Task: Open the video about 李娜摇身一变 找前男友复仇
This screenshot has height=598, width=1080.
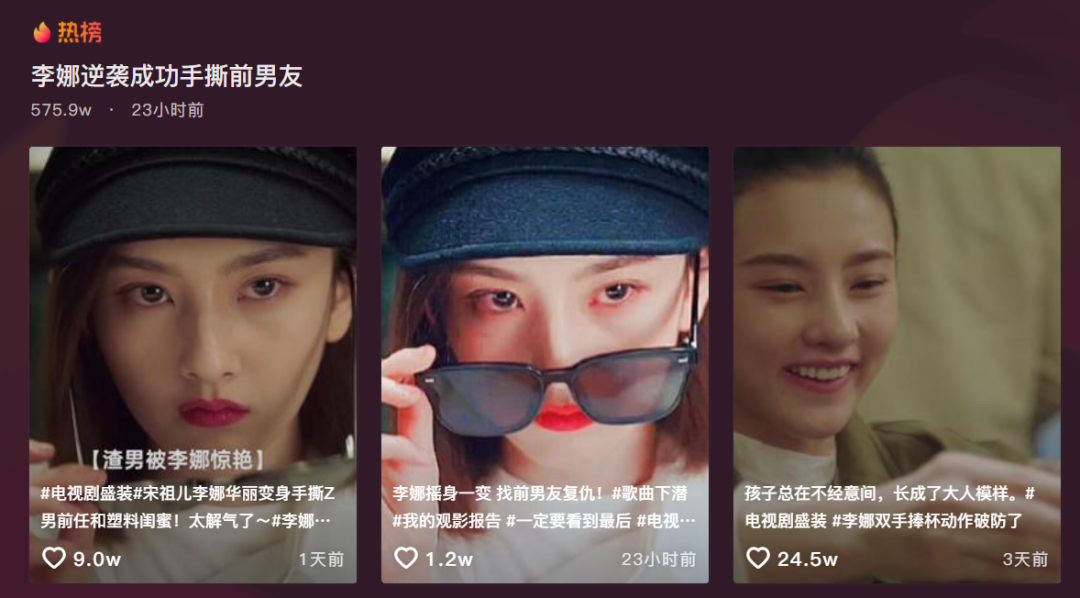Action: pyautogui.click(x=545, y=364)
